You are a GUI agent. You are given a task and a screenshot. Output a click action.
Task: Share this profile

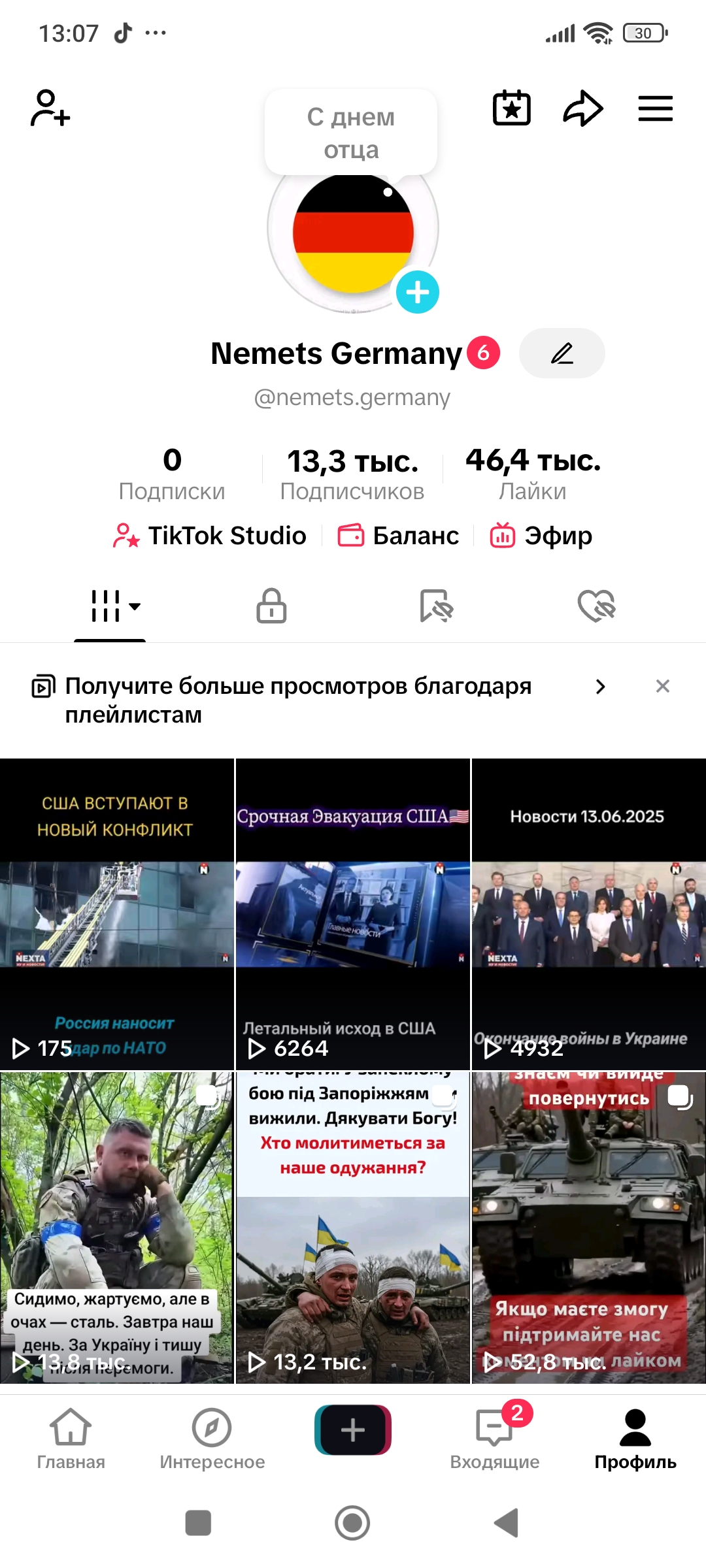(x=582, y=108)
